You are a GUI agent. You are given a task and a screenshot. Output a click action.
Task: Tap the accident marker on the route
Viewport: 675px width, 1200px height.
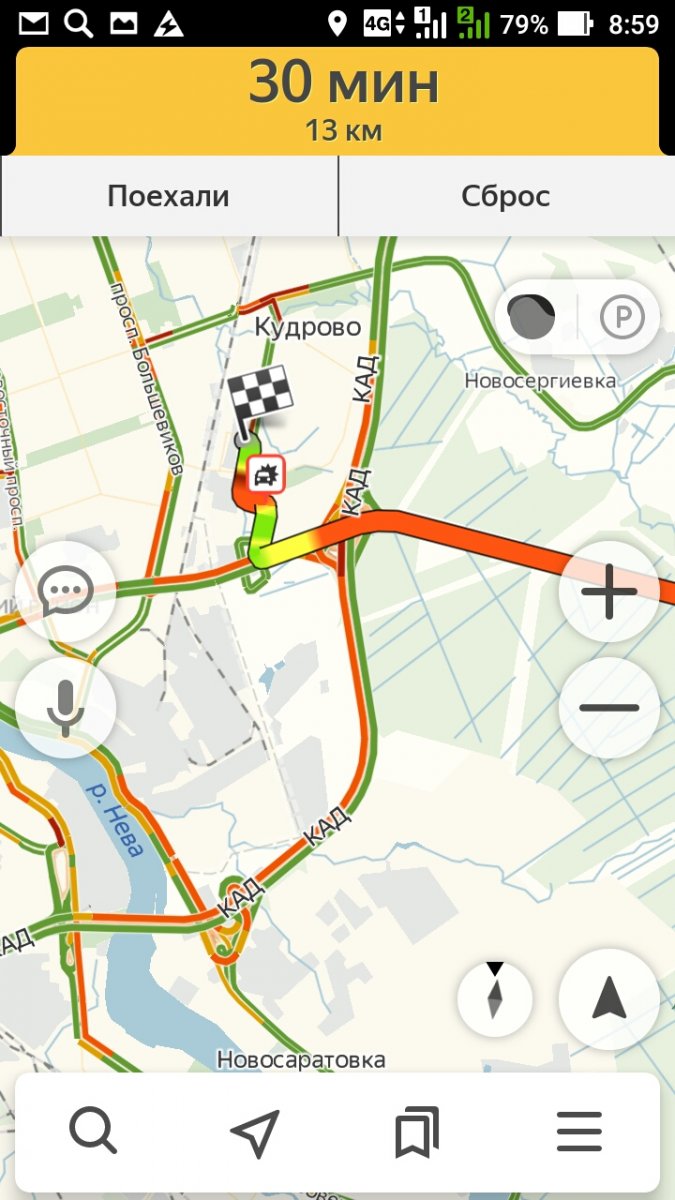[267, 475]
